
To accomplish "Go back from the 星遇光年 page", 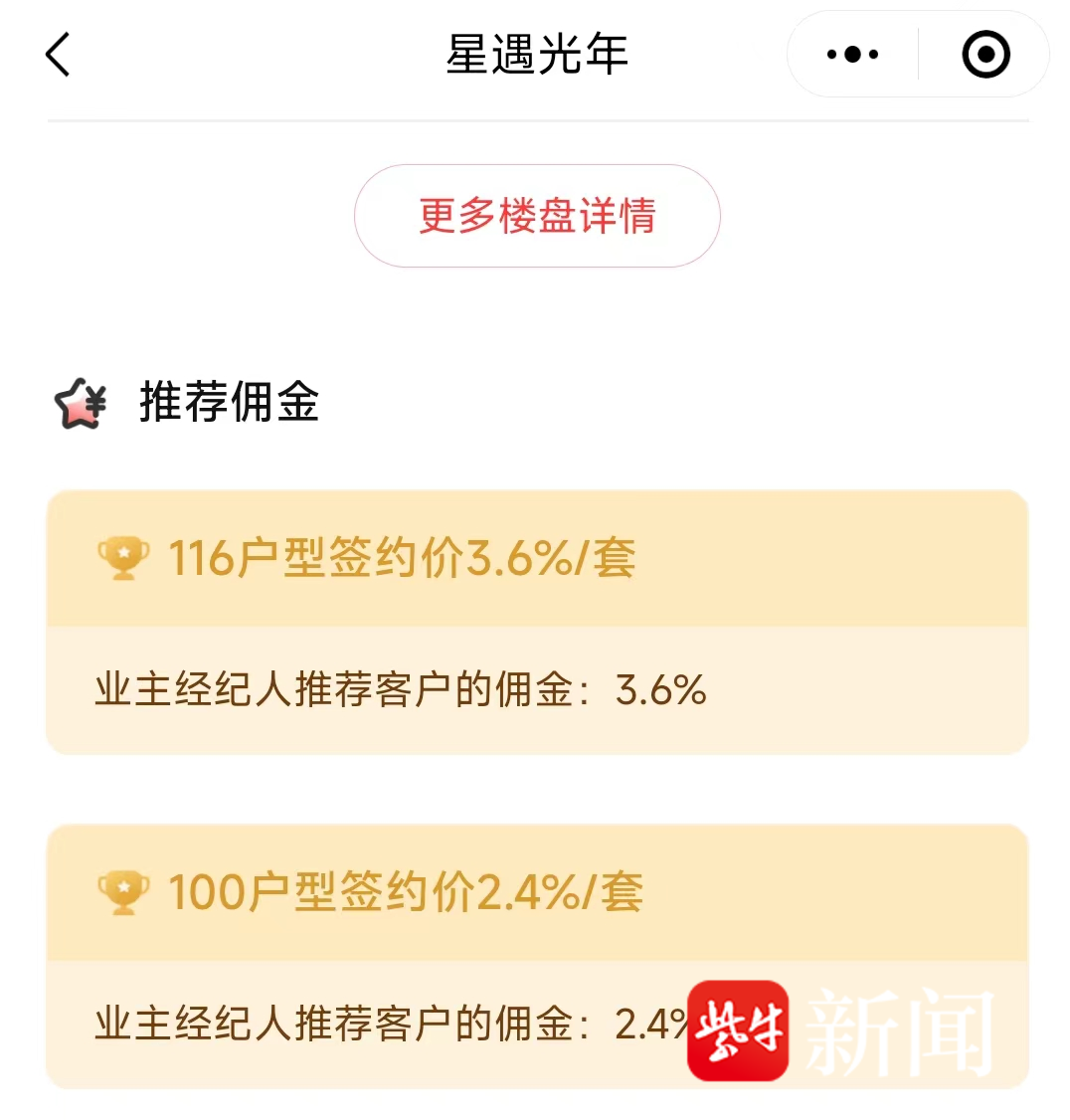I will click(x=58, y=55).
